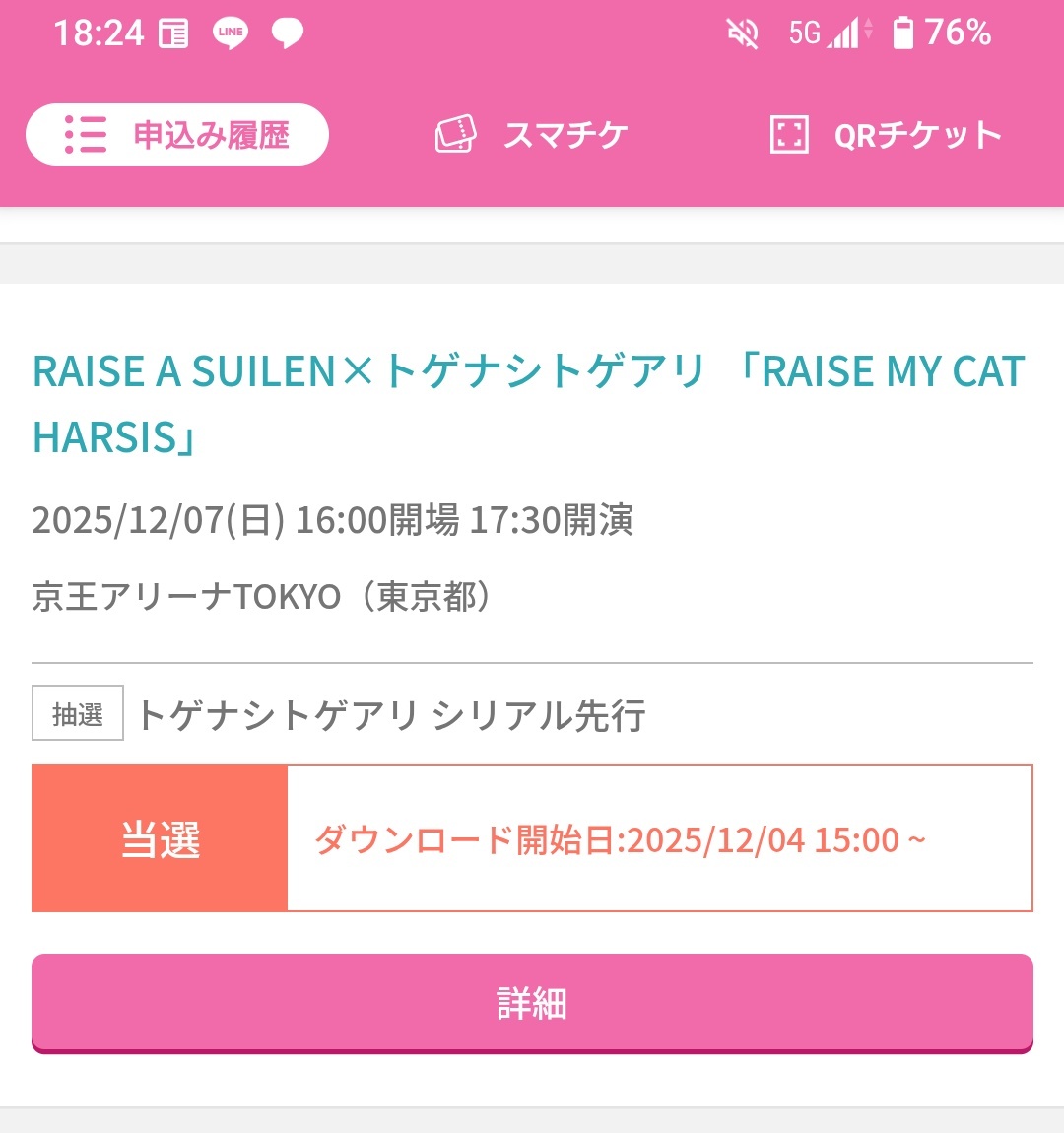1064x1133 pixels.
Task: Switch to the スマチケ tab
Action: 532,135
